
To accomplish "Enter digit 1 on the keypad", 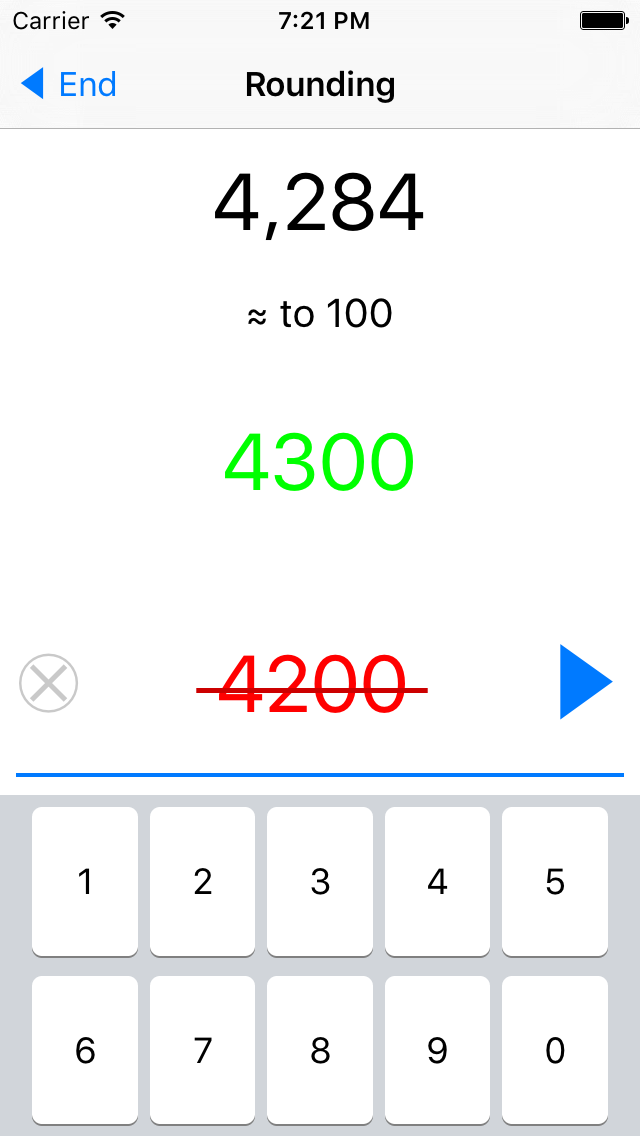I will click(x=85, y=881).
